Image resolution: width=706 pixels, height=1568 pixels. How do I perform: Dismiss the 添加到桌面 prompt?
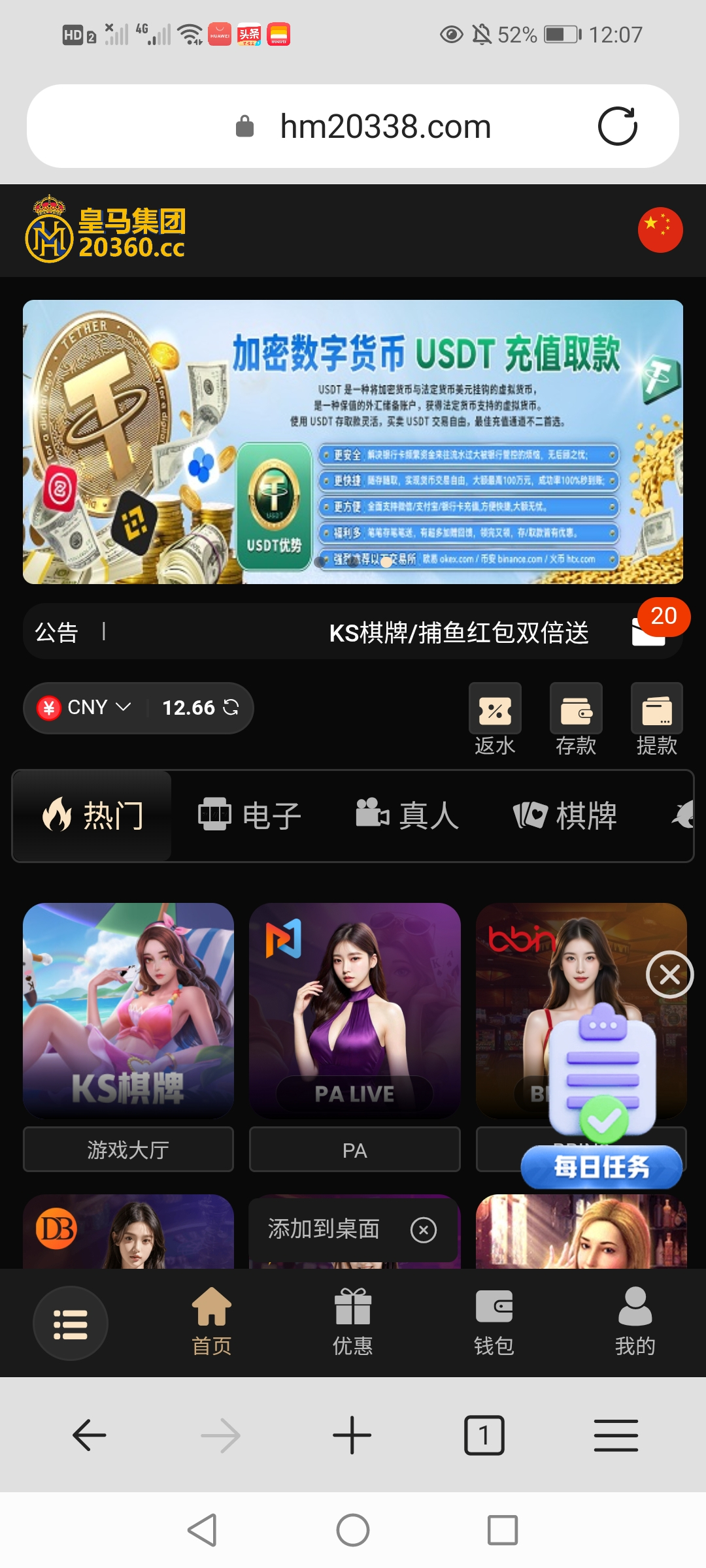tap(424, 1230)
